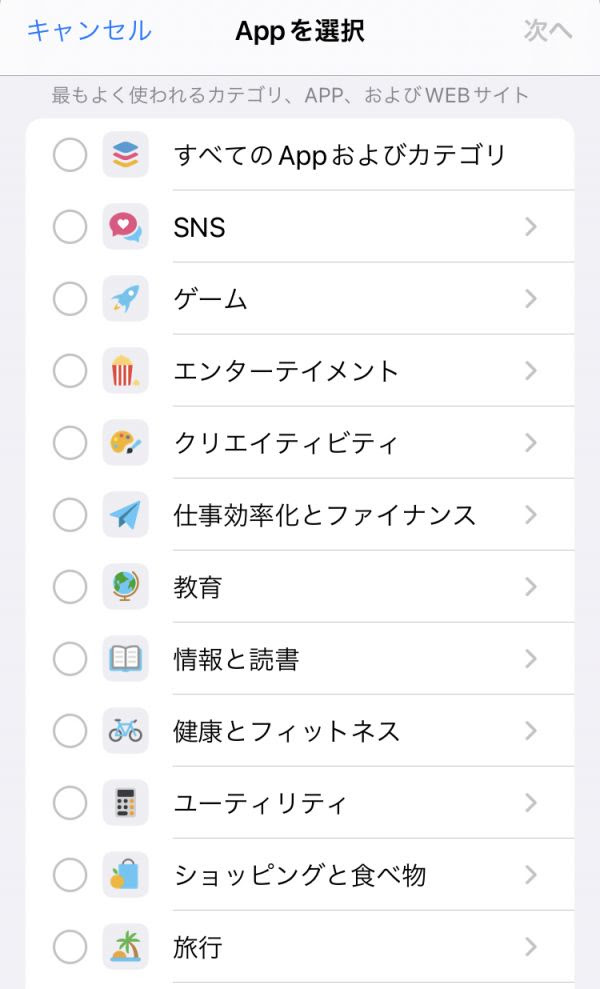Select the エンターテイメント checkbox
The image size is (600, 989).
point(70,370)
